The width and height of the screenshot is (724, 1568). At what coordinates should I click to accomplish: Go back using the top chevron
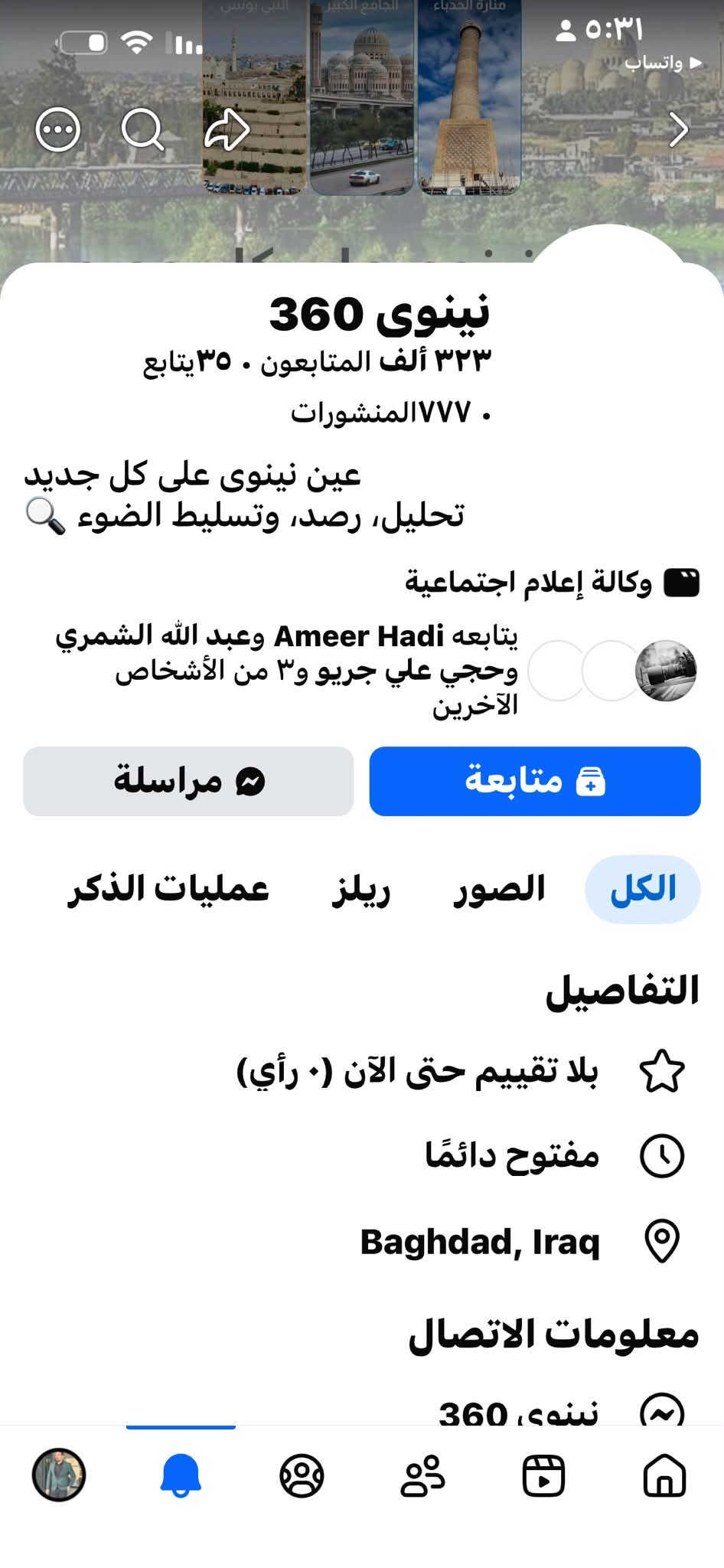(679, 129)
